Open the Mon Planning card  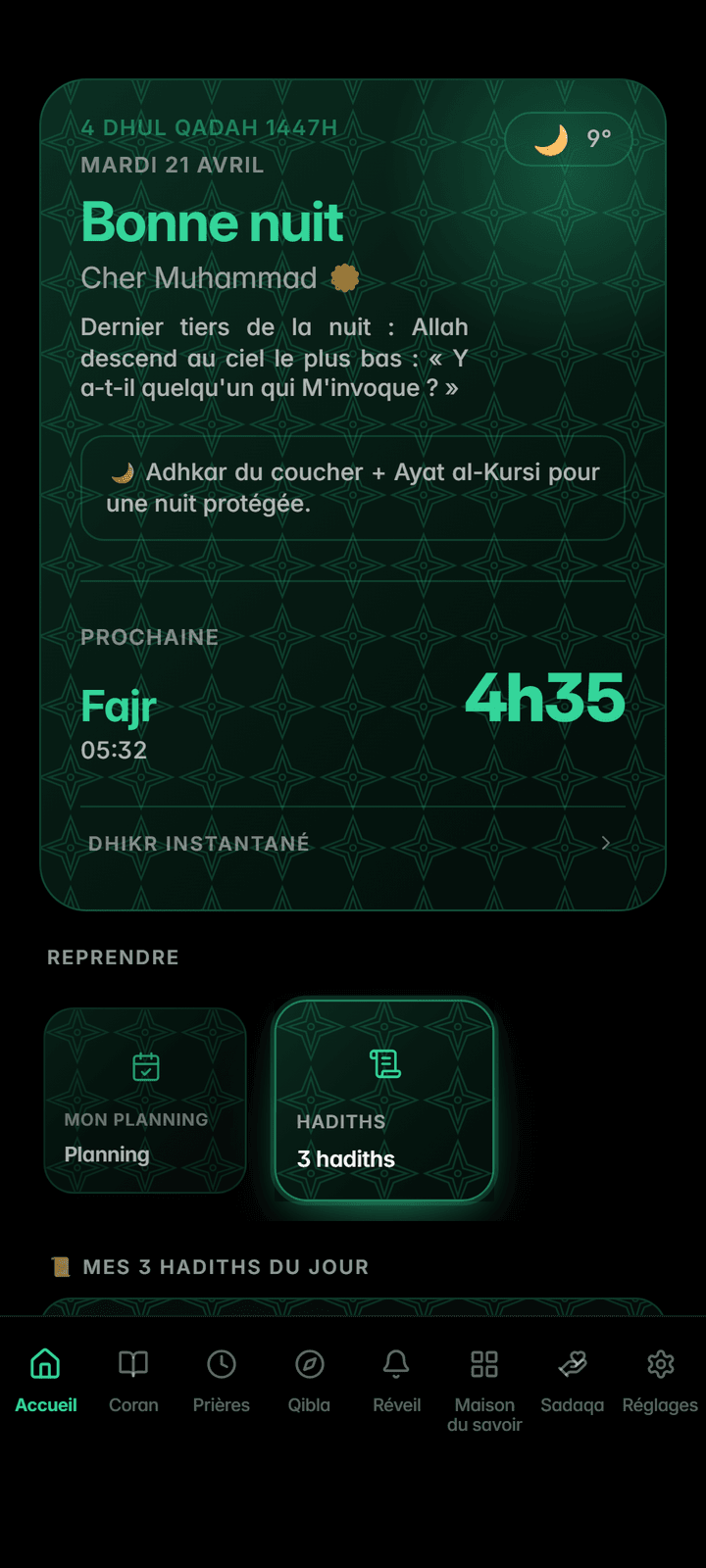(x=145, y=1101)
